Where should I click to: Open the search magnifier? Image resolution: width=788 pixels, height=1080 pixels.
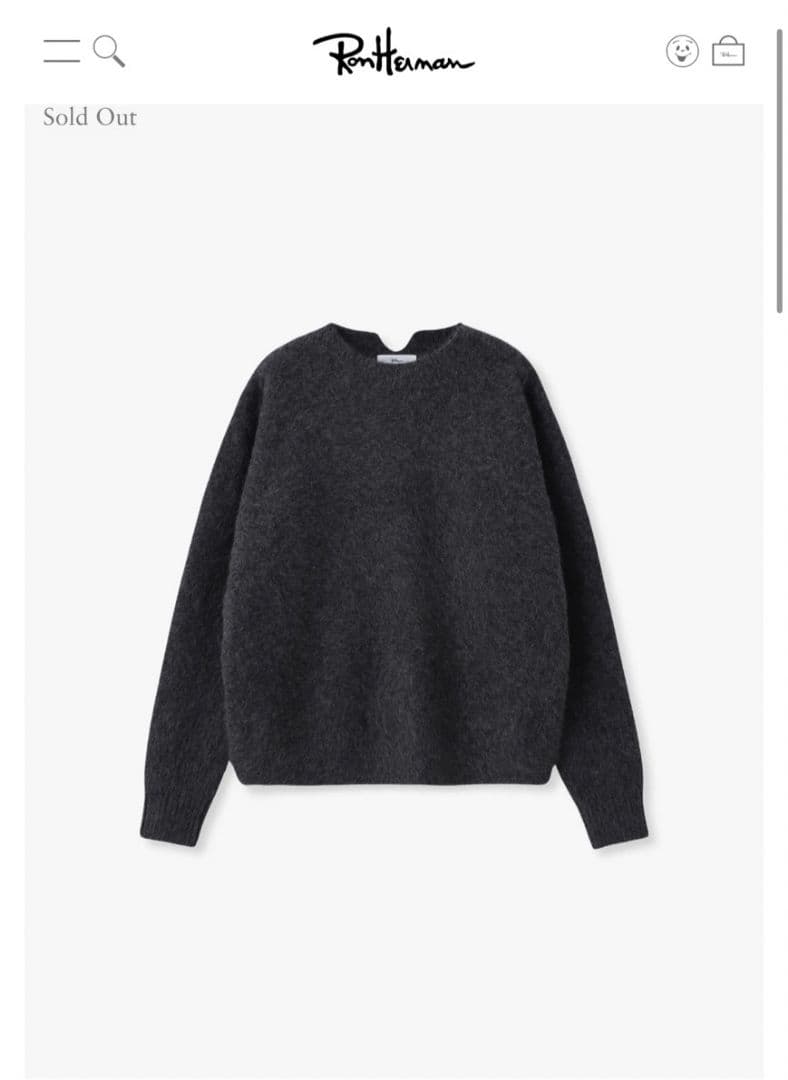click(x=109, y=51)
